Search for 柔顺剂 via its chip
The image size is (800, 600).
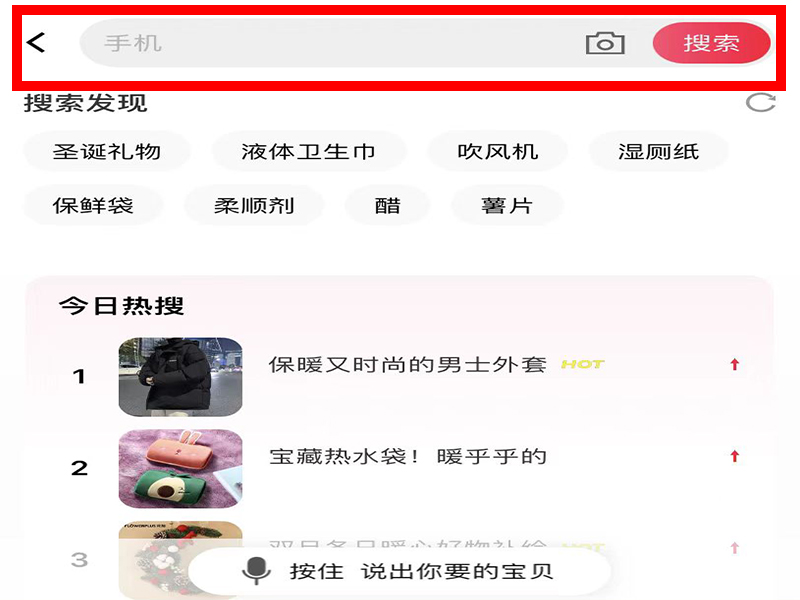coord(254,206)
